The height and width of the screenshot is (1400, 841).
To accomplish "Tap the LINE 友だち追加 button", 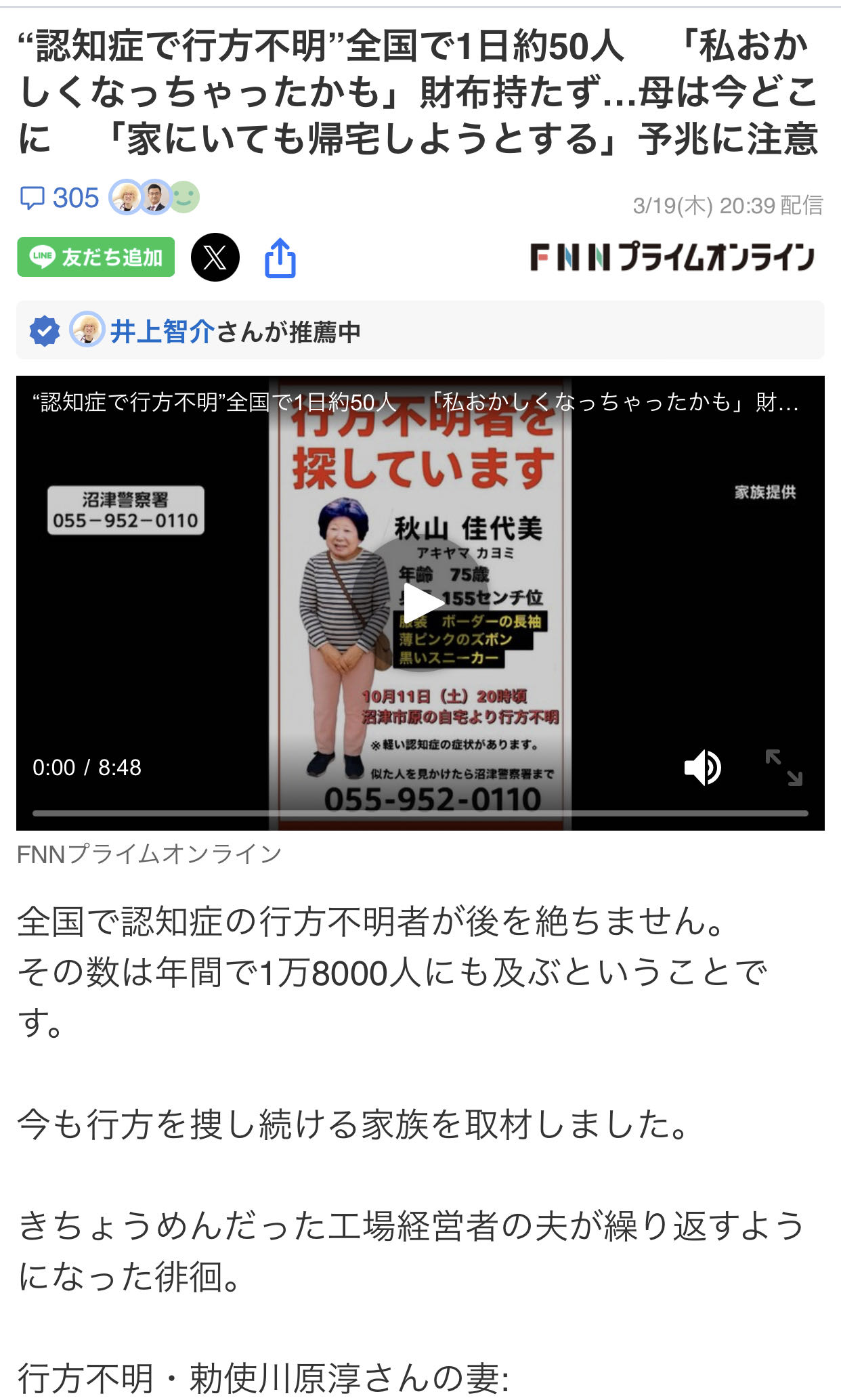I will (95, 257).
